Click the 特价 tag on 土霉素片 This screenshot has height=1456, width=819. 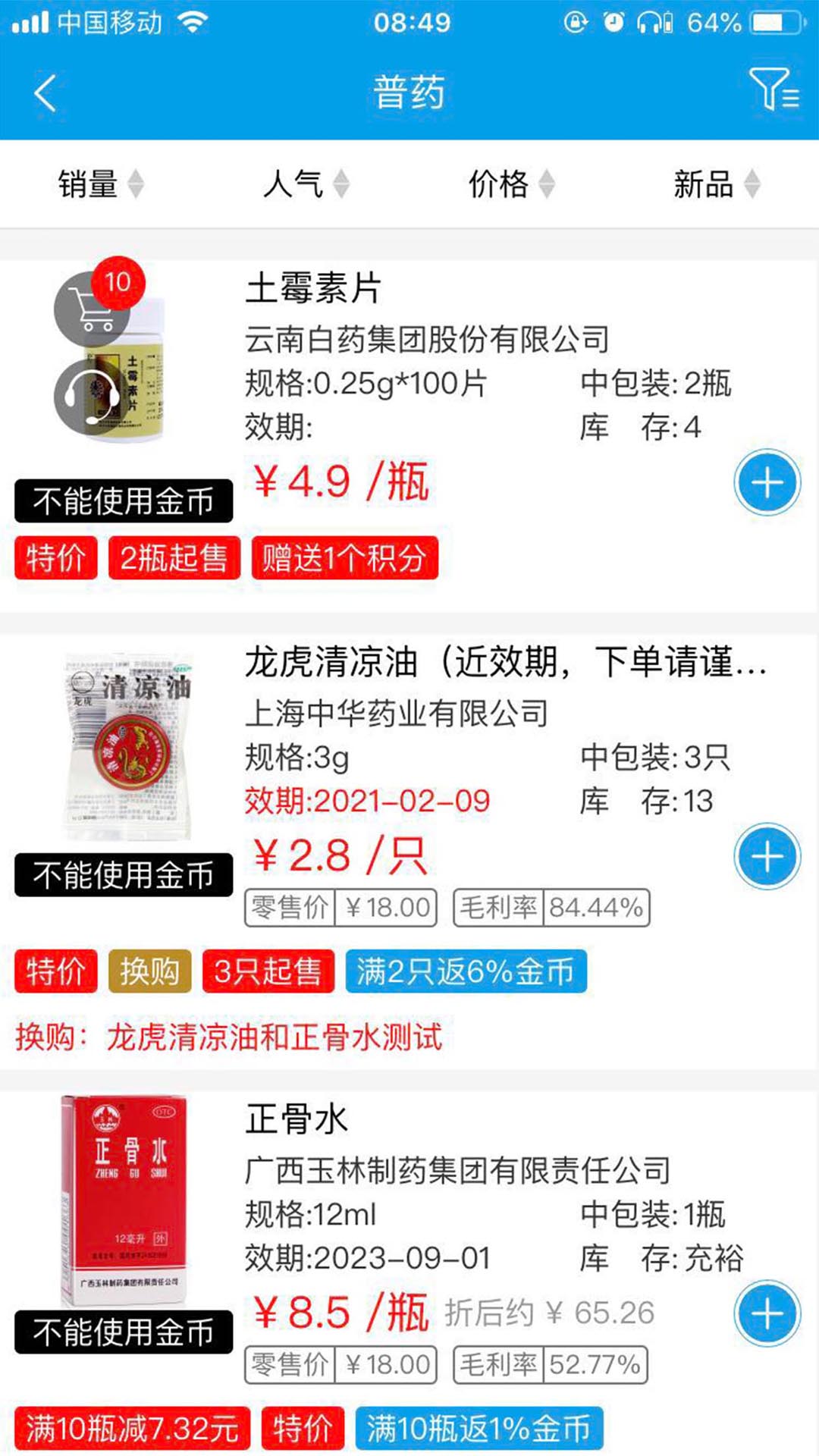(55, 557)
